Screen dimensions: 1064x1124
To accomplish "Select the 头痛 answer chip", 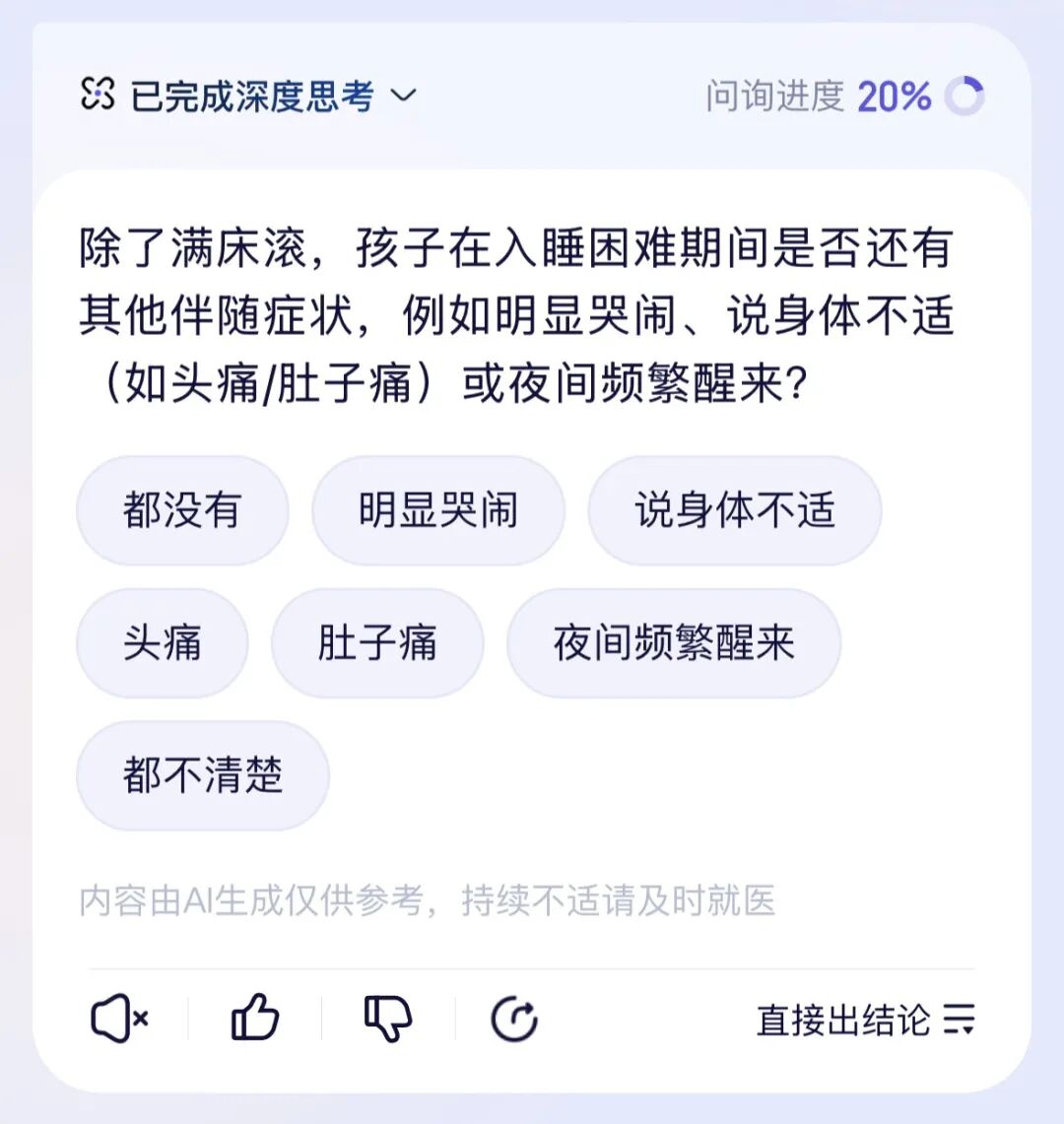I will click(x=163, y=643).
